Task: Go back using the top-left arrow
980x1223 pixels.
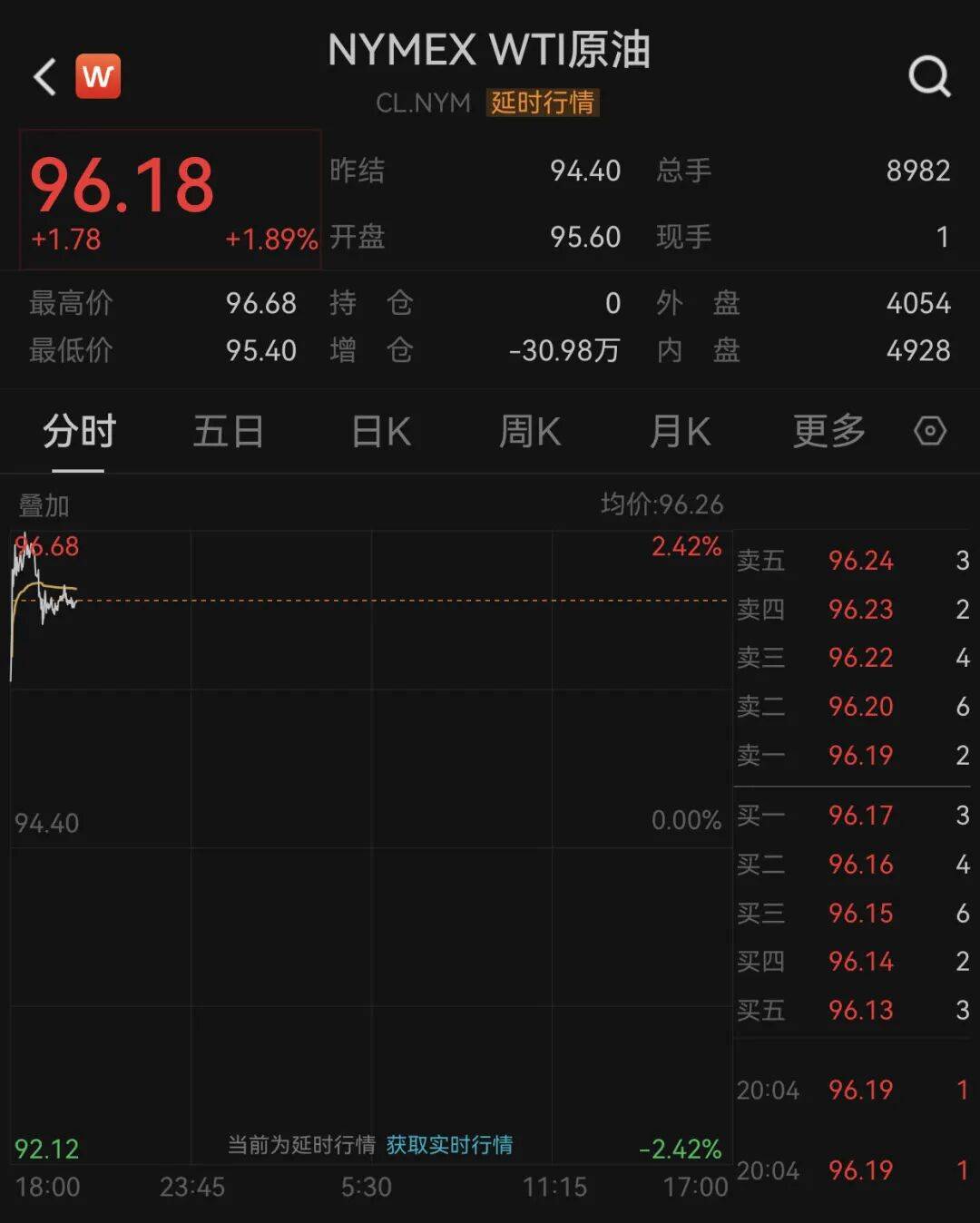Action: pyautogui.click(x=44, y=77)
